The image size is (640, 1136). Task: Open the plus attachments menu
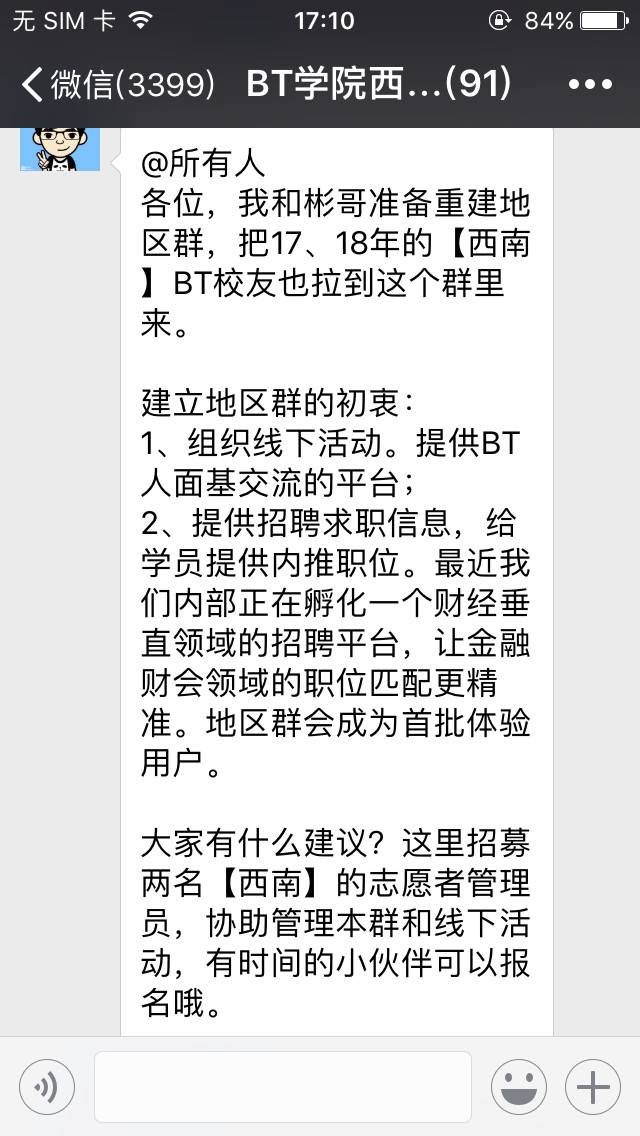(593, 1087)
